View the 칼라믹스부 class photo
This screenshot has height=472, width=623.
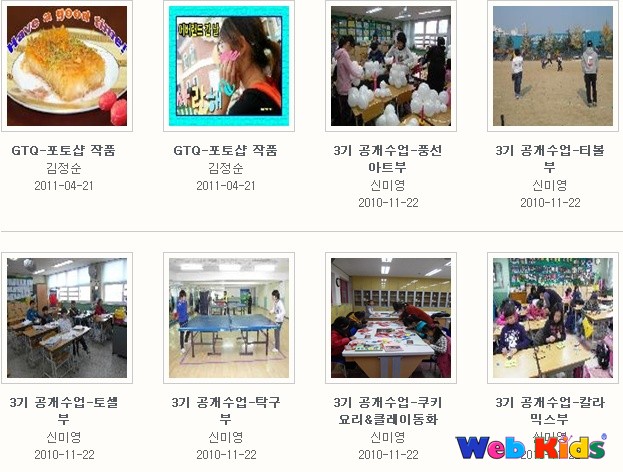coord(552,318)
